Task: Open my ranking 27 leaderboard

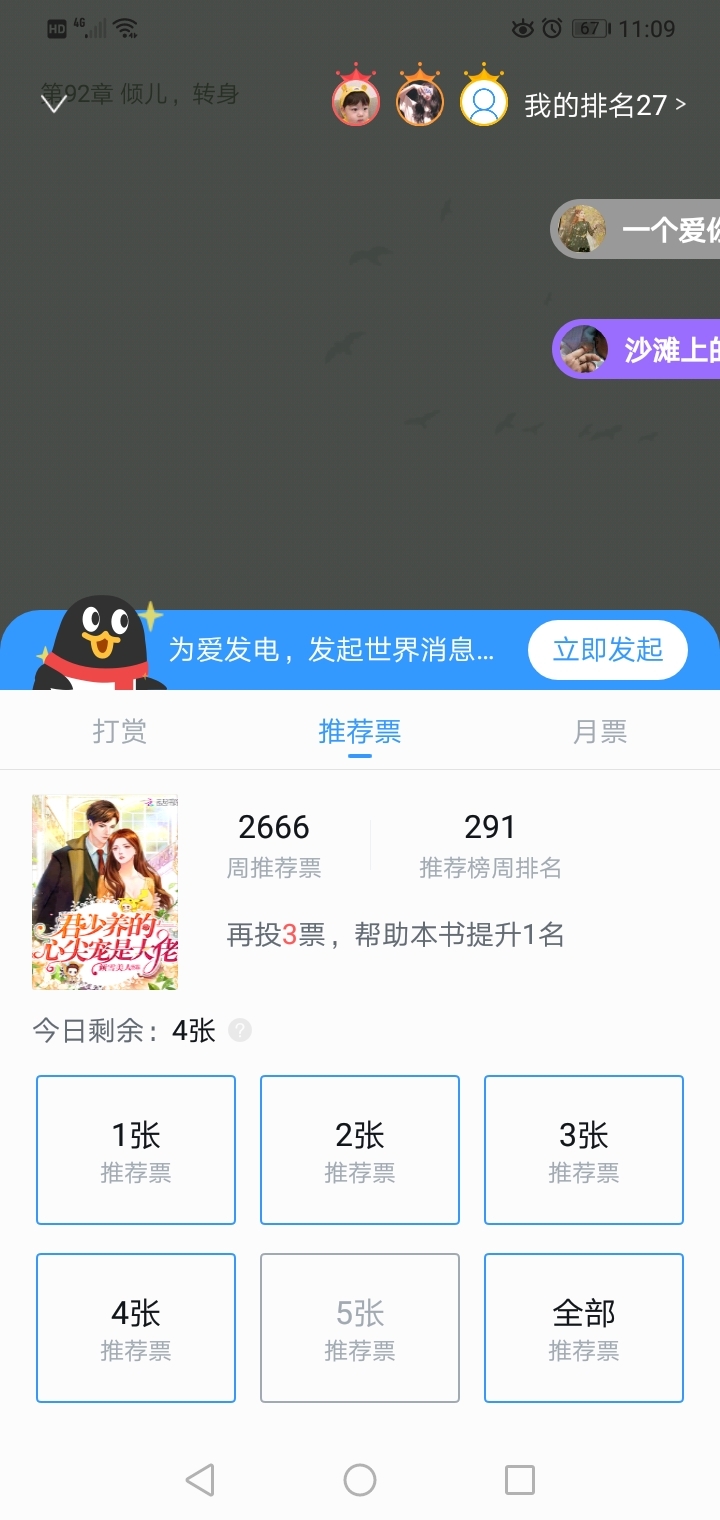Action: 605,105
